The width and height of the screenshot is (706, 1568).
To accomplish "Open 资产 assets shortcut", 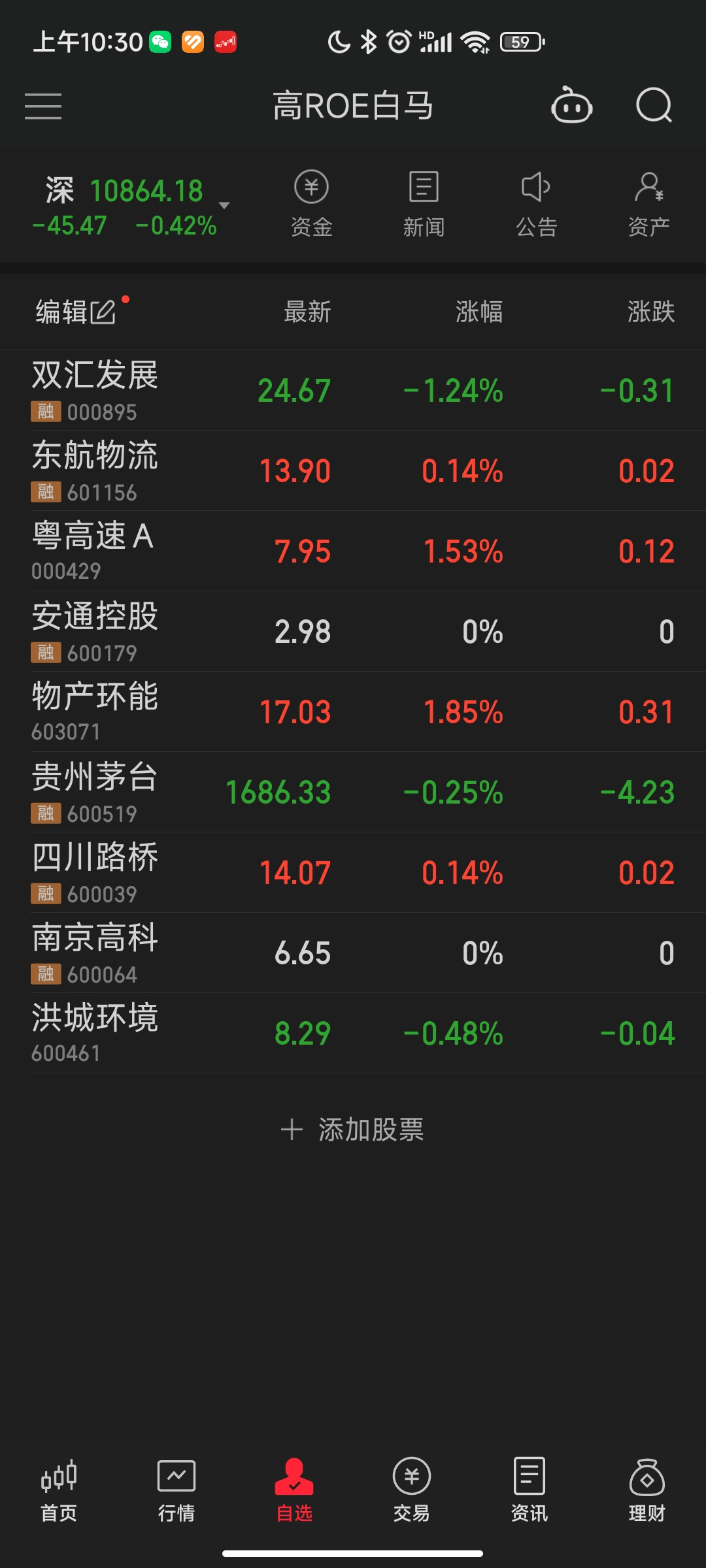I will pos(648,204).
